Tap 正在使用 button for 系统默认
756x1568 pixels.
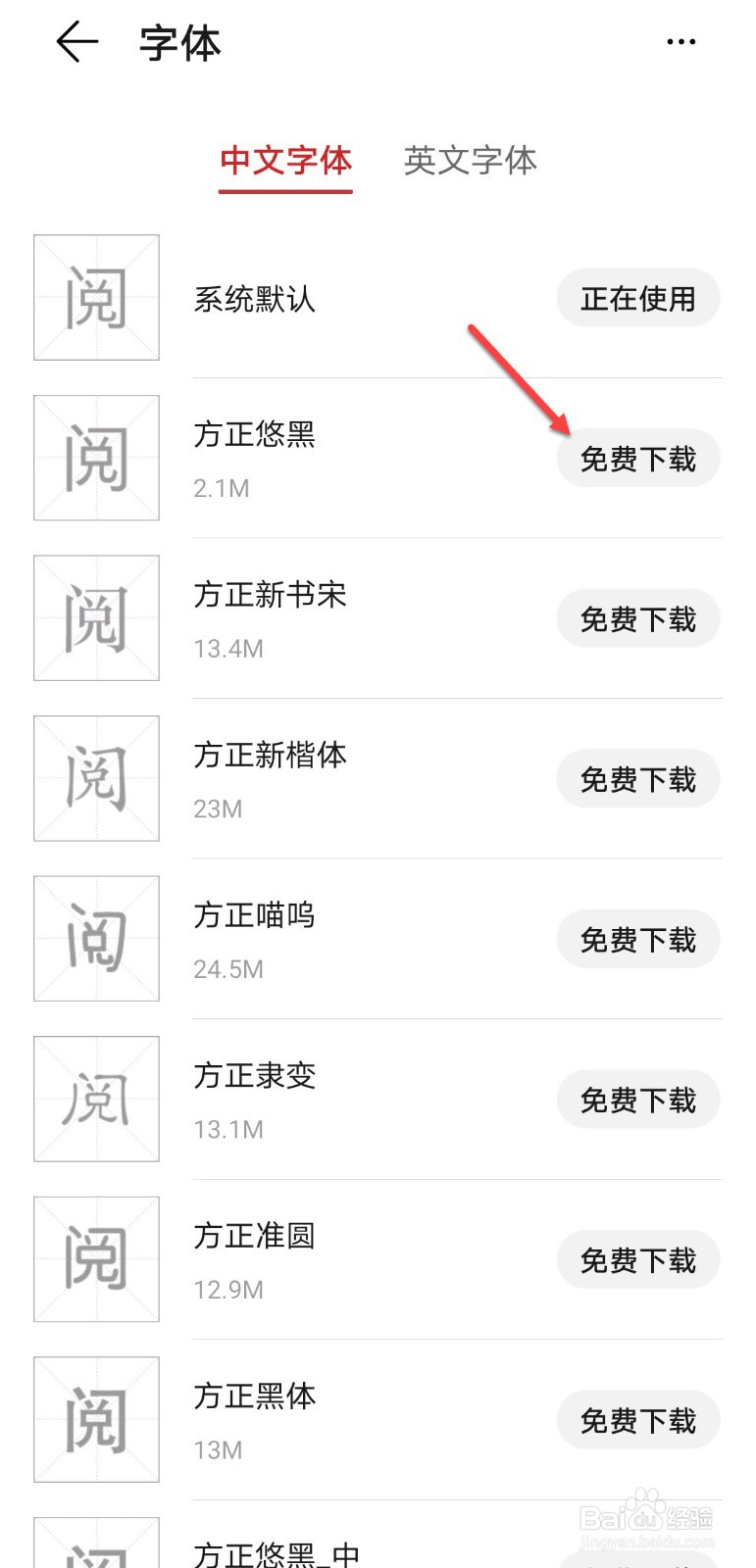(x=637, y=298)
